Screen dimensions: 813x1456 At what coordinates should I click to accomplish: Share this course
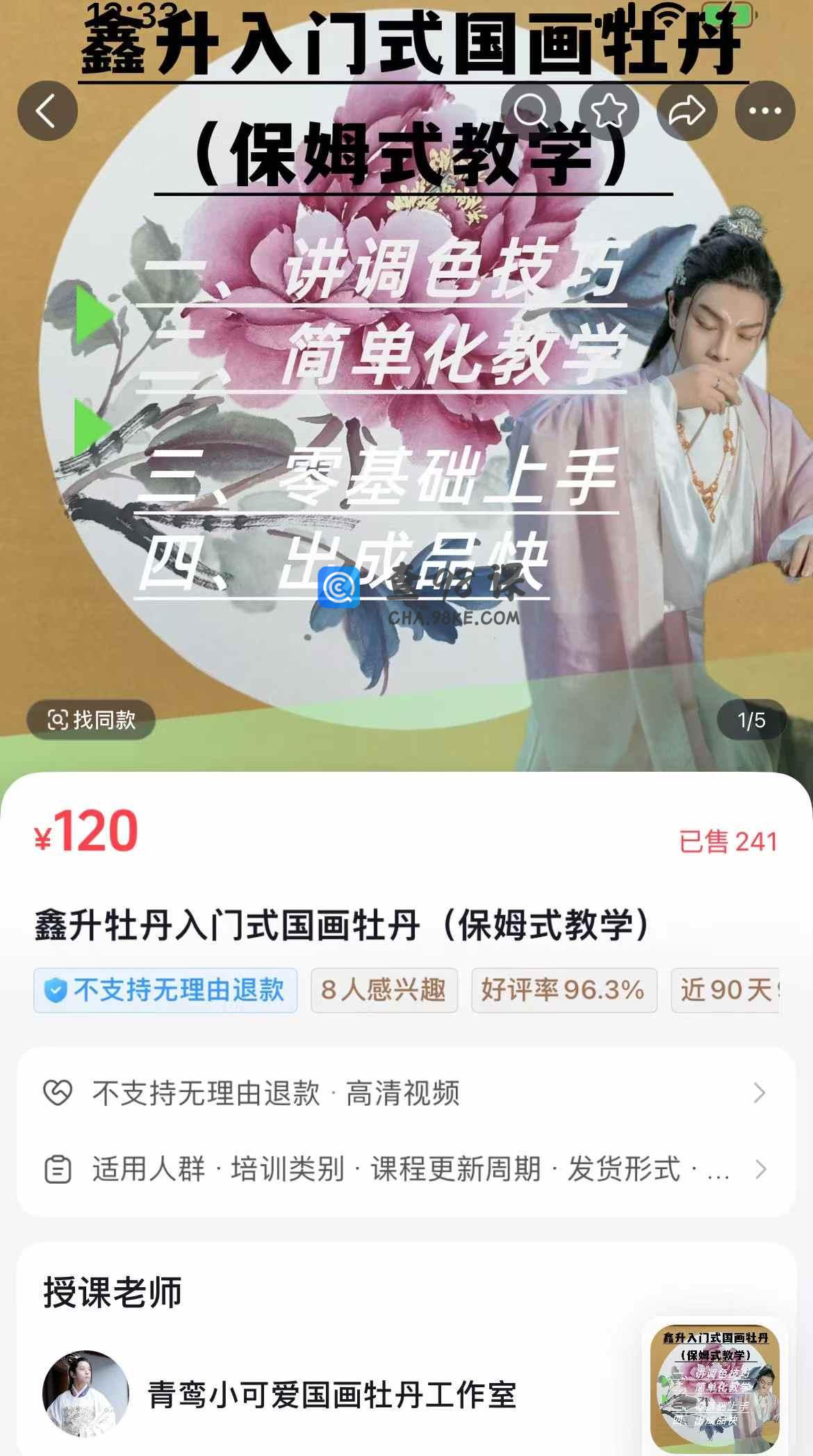tap(687, 111)
